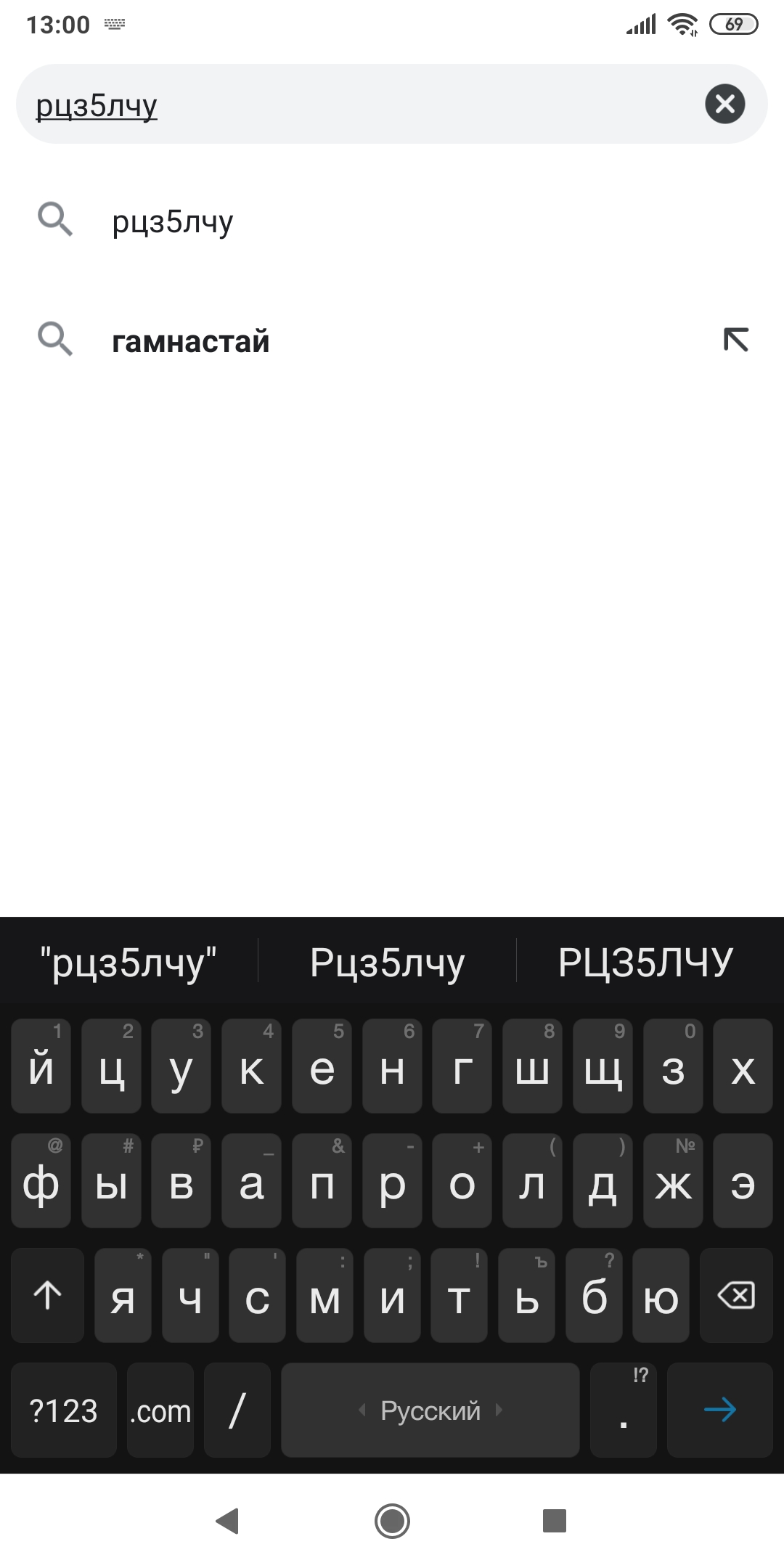The height and width of the screenshot is (1568, 784).
Task: Choose the quoted "рцз5лчу" keyboard suggestion
Action: point(128,962)
